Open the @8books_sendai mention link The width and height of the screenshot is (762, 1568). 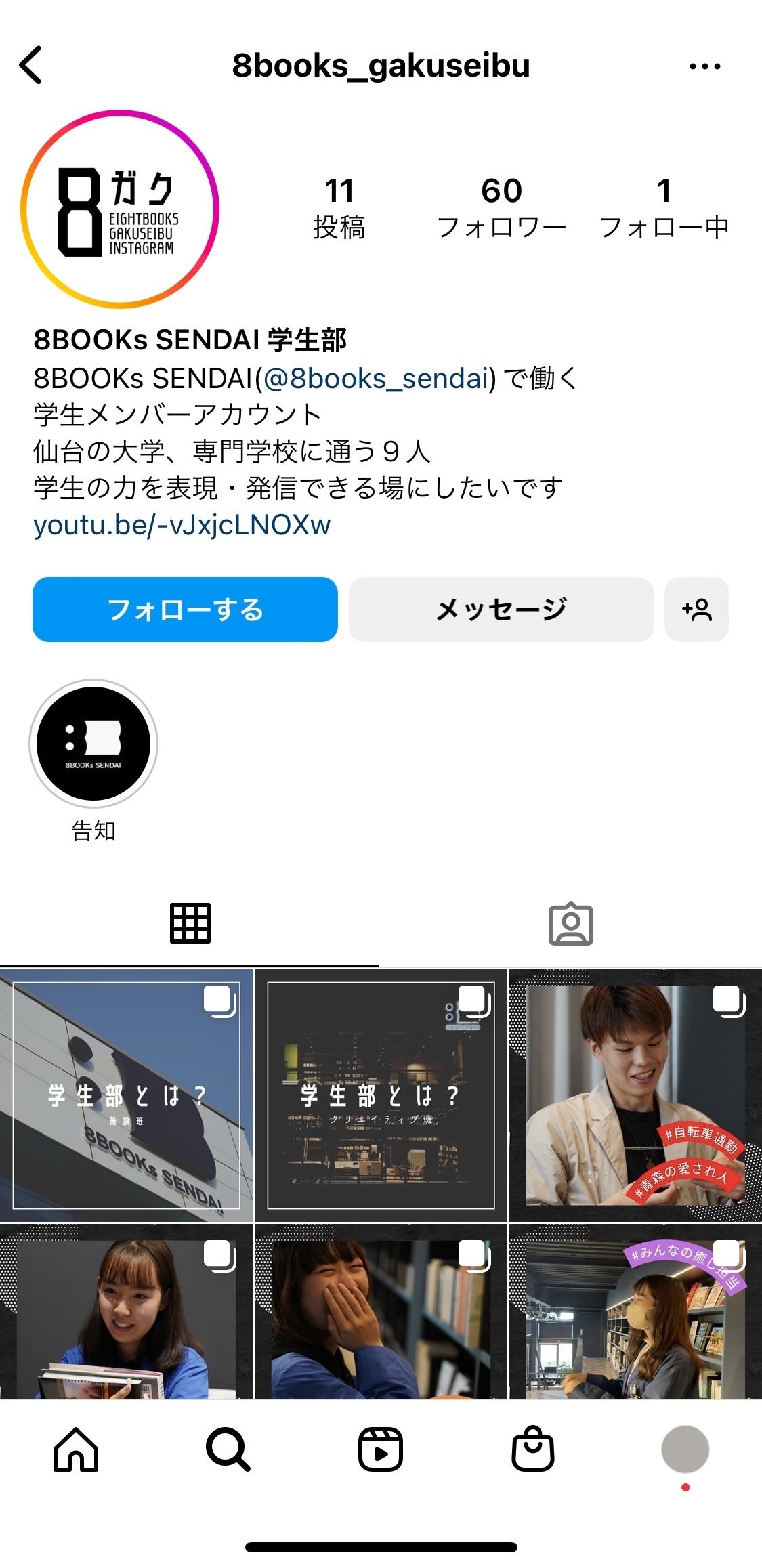[376, 379]
